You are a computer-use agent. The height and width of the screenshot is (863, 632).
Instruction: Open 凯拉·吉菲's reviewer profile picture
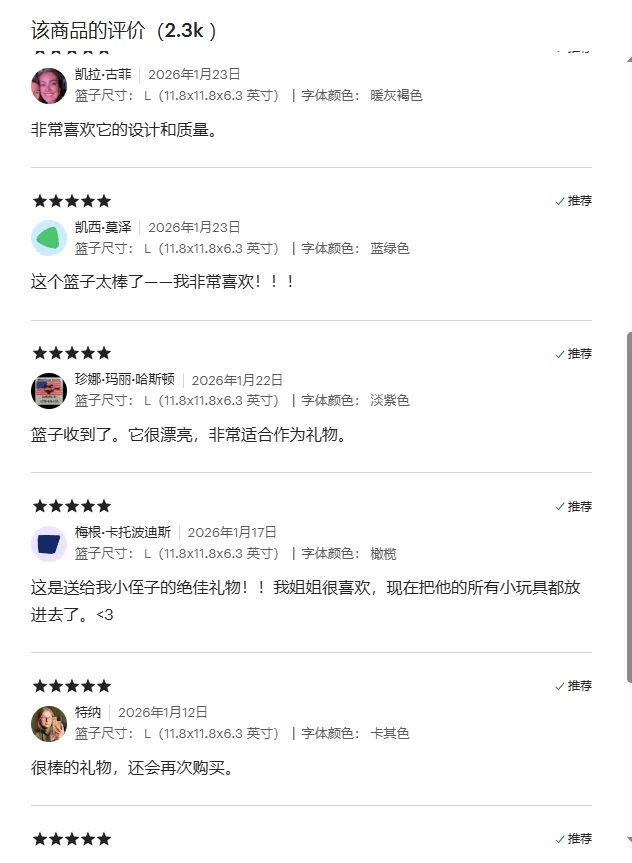pos(49,85)
